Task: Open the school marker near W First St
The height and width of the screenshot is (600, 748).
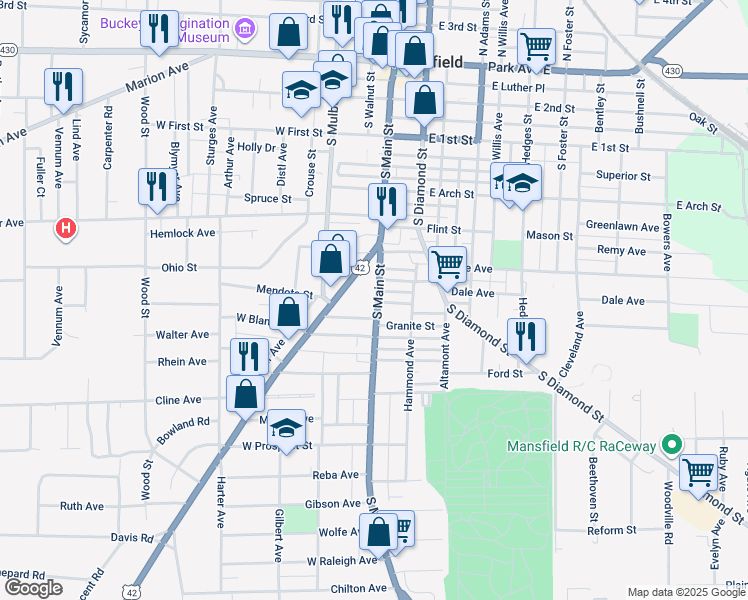Action: pyautogui.click(x=301, y=90)
